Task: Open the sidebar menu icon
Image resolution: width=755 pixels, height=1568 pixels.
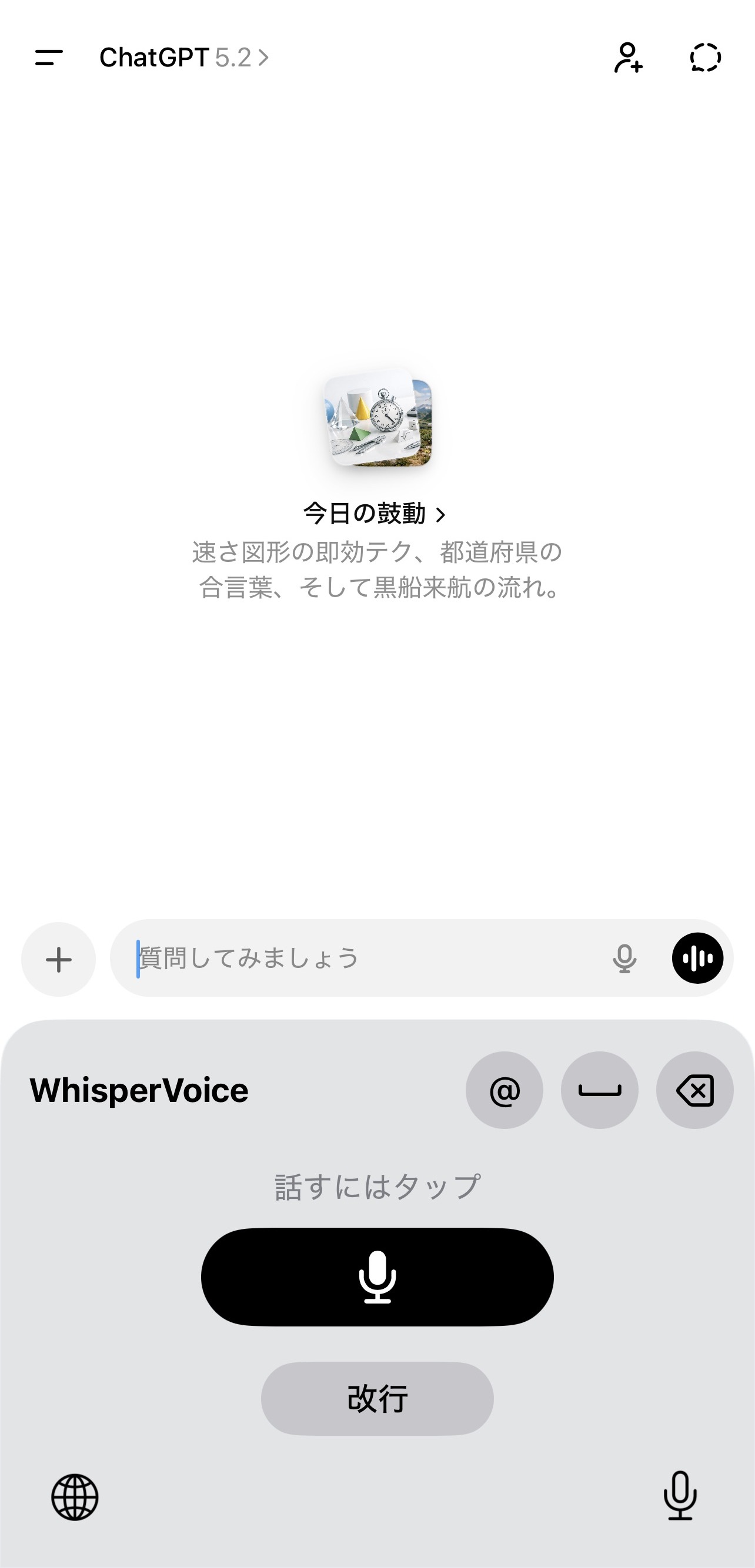Action: click(48, 58)
